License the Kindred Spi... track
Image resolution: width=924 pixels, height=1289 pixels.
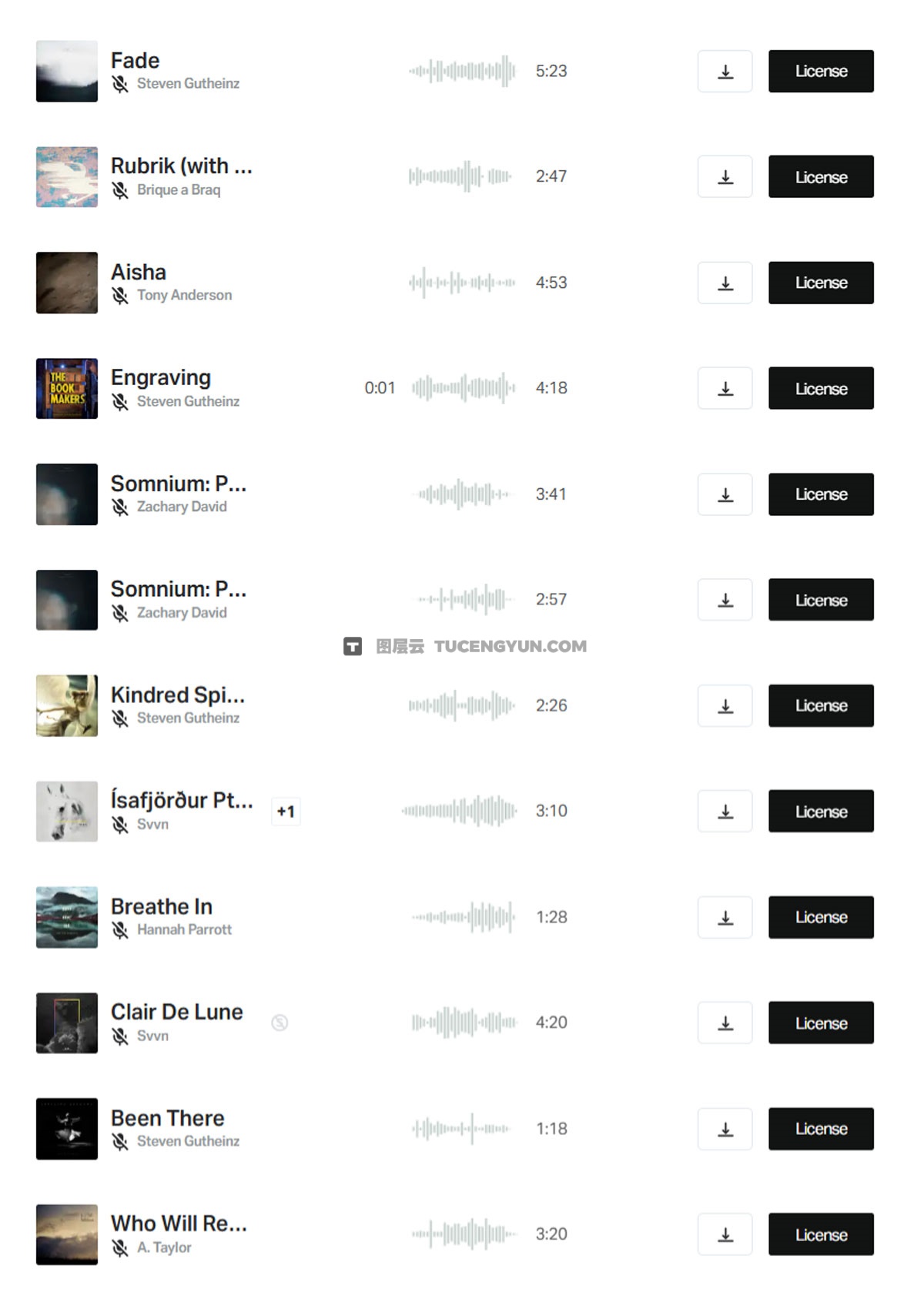click(821, 705)
